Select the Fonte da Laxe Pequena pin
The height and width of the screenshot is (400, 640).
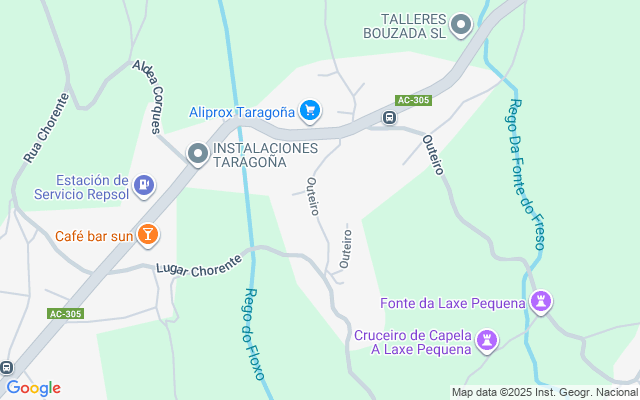point(541,301)
